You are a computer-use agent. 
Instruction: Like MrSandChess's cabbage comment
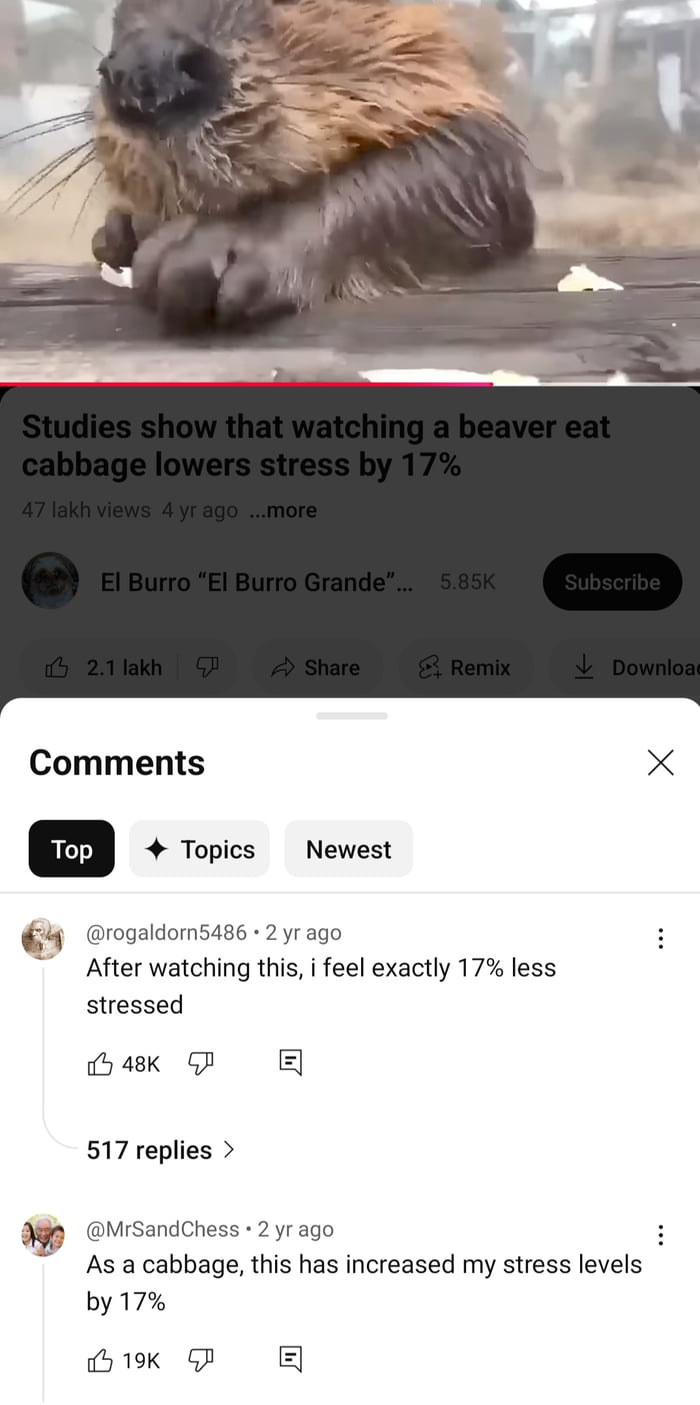(101, 1360)
